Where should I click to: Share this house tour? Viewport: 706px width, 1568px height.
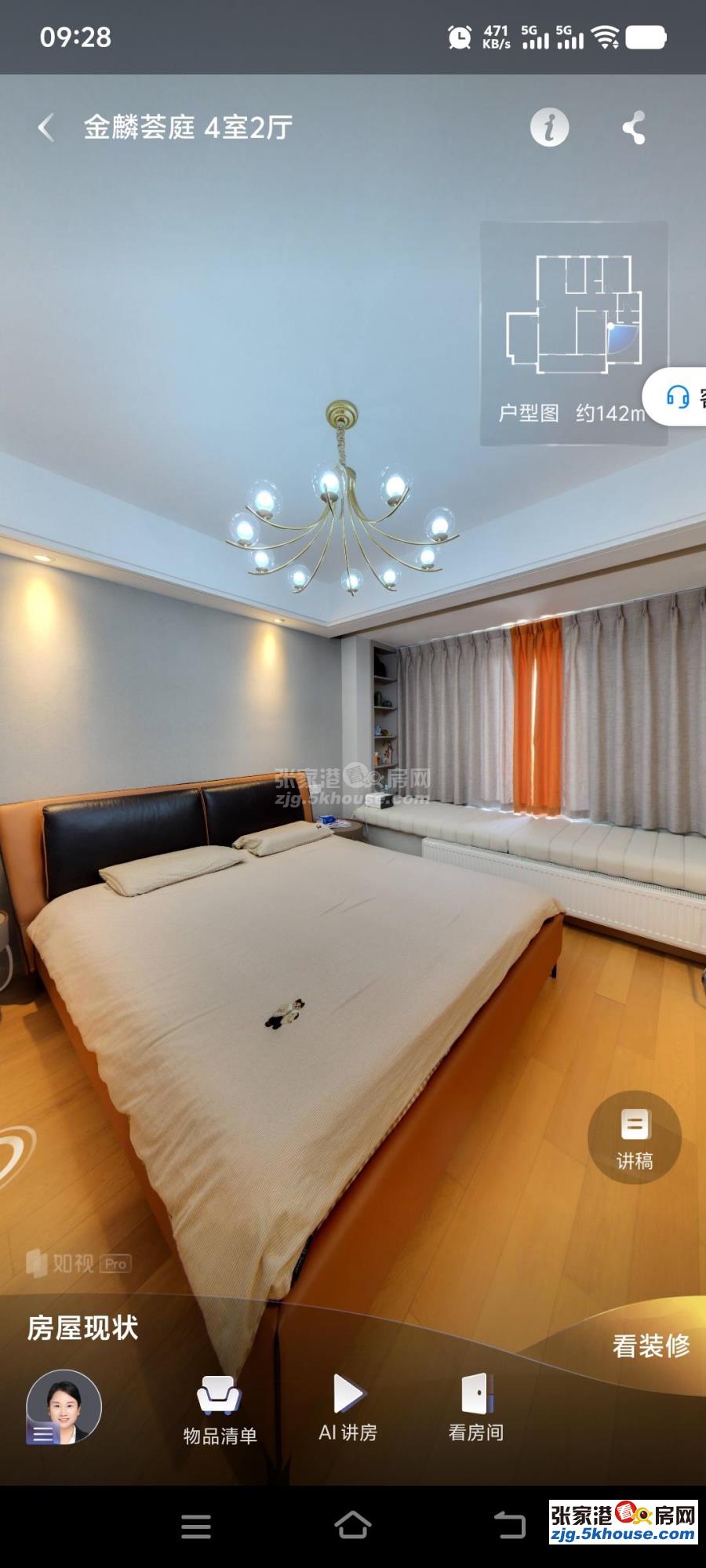(634, 127)
